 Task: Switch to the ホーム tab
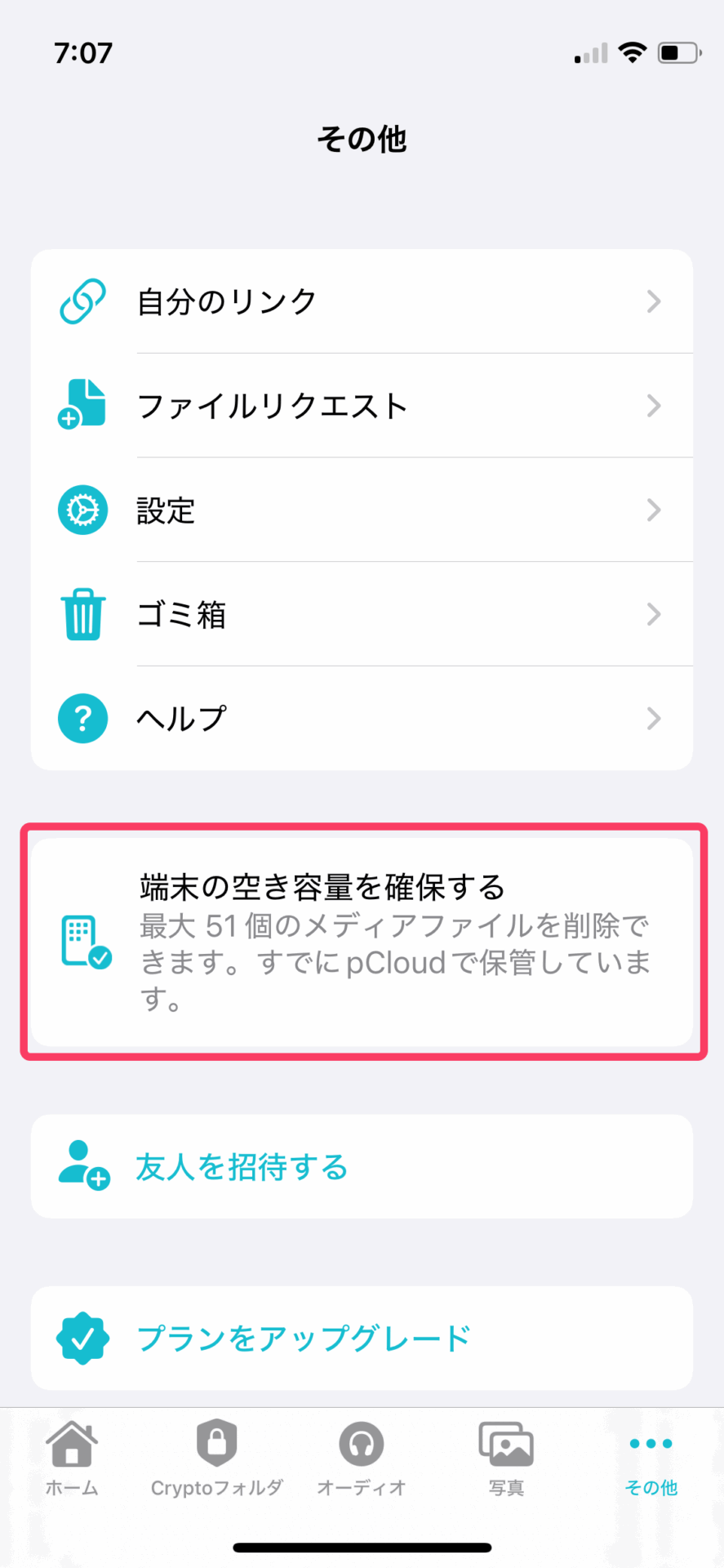(x=72, y=1459)
